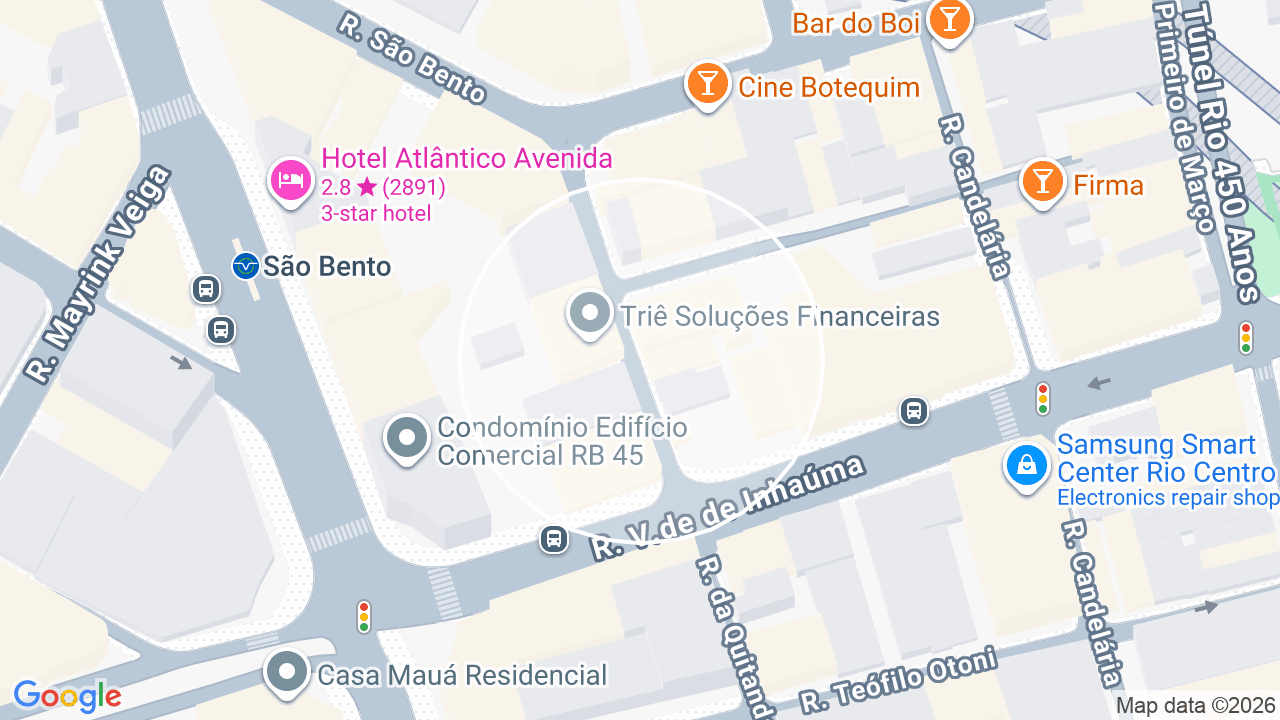Tap the Cine Botequim bar marker
The height and width of the screenshot is (720, 1280).
click(x=708, y=85)
